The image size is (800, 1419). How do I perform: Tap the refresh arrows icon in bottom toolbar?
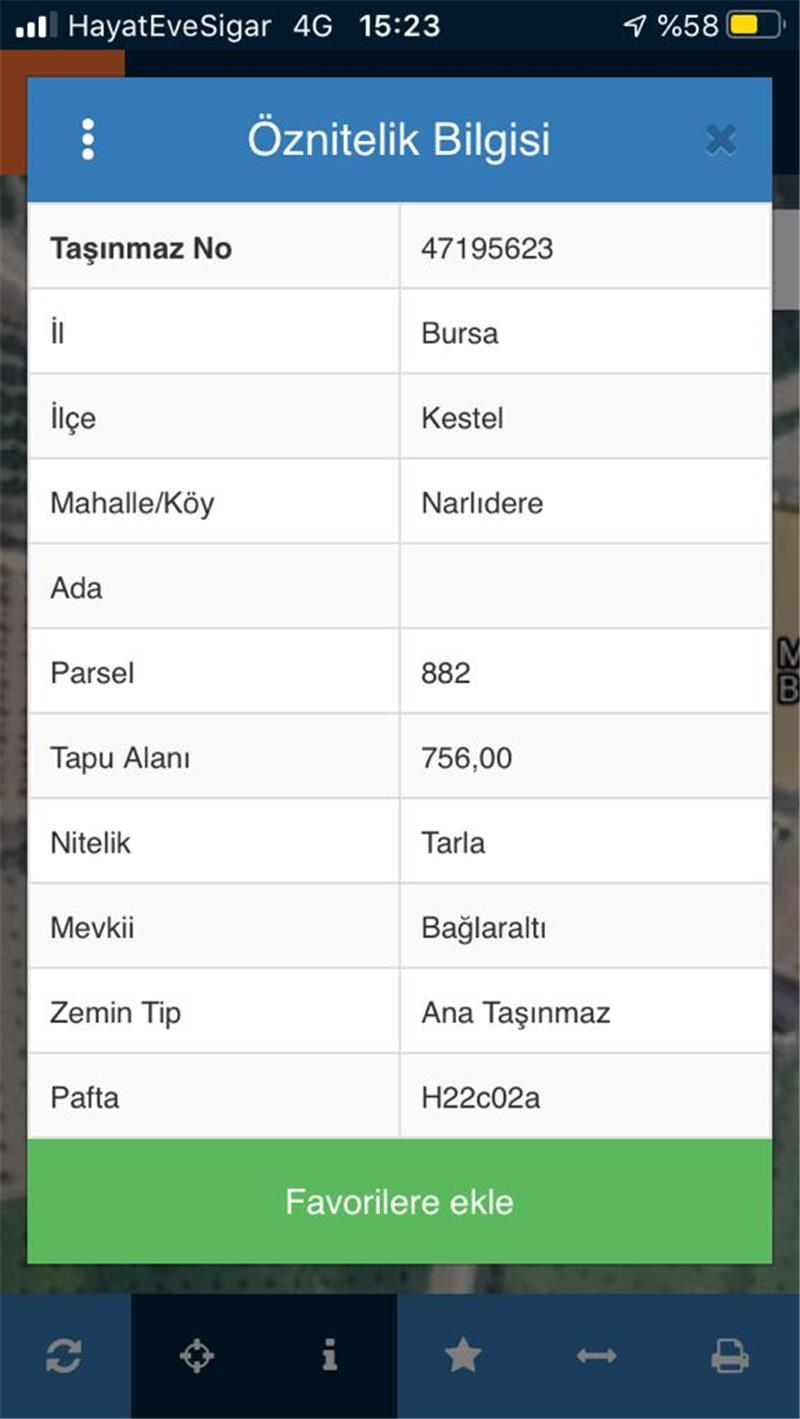click(64, 1356)
